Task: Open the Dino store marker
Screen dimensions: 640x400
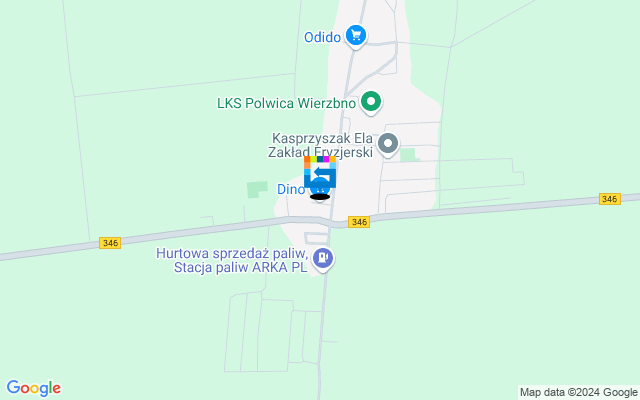Action: [x=292, y=188]
